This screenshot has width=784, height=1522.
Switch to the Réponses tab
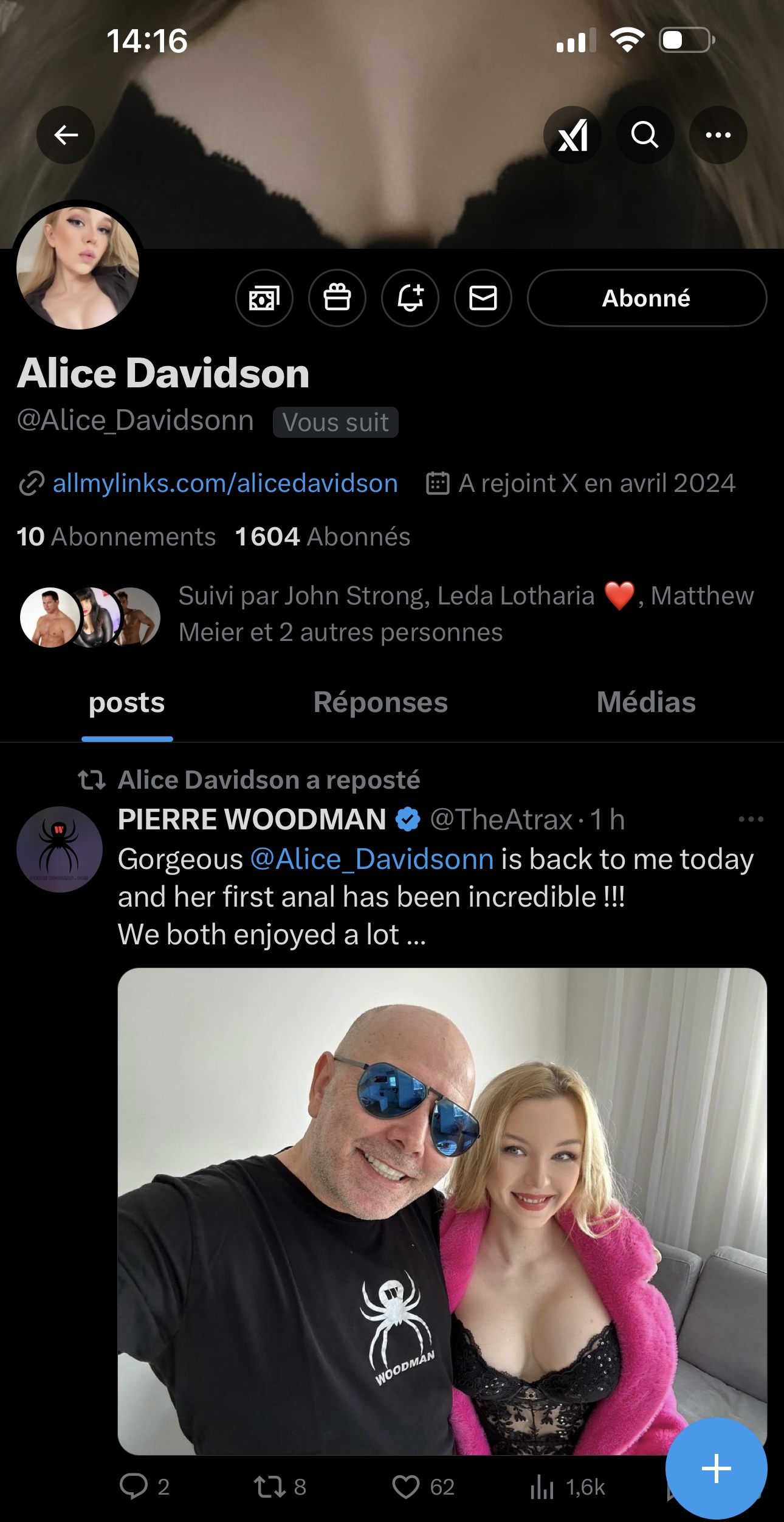pyautogui.click(x=380, y=703)
